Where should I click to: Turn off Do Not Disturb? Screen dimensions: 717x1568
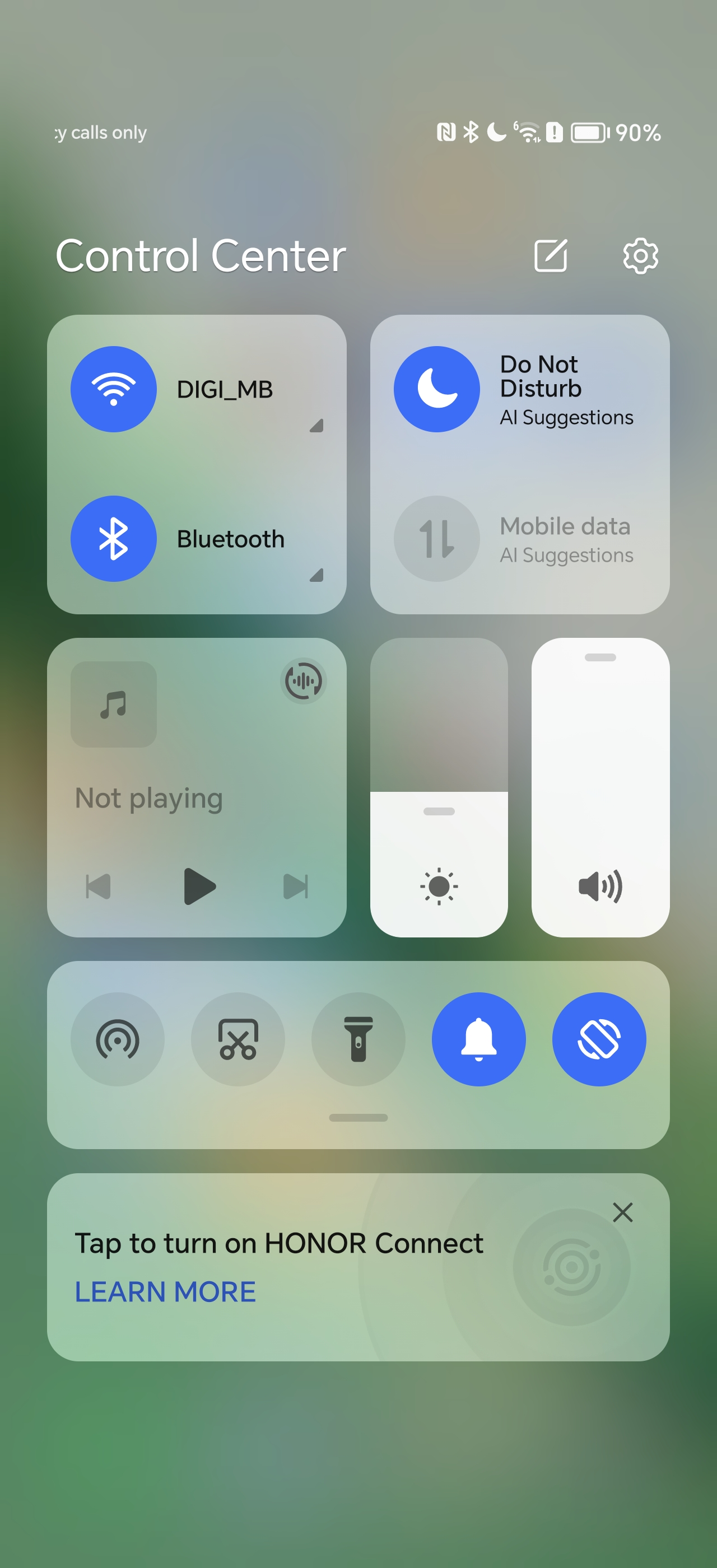point(437,389)
